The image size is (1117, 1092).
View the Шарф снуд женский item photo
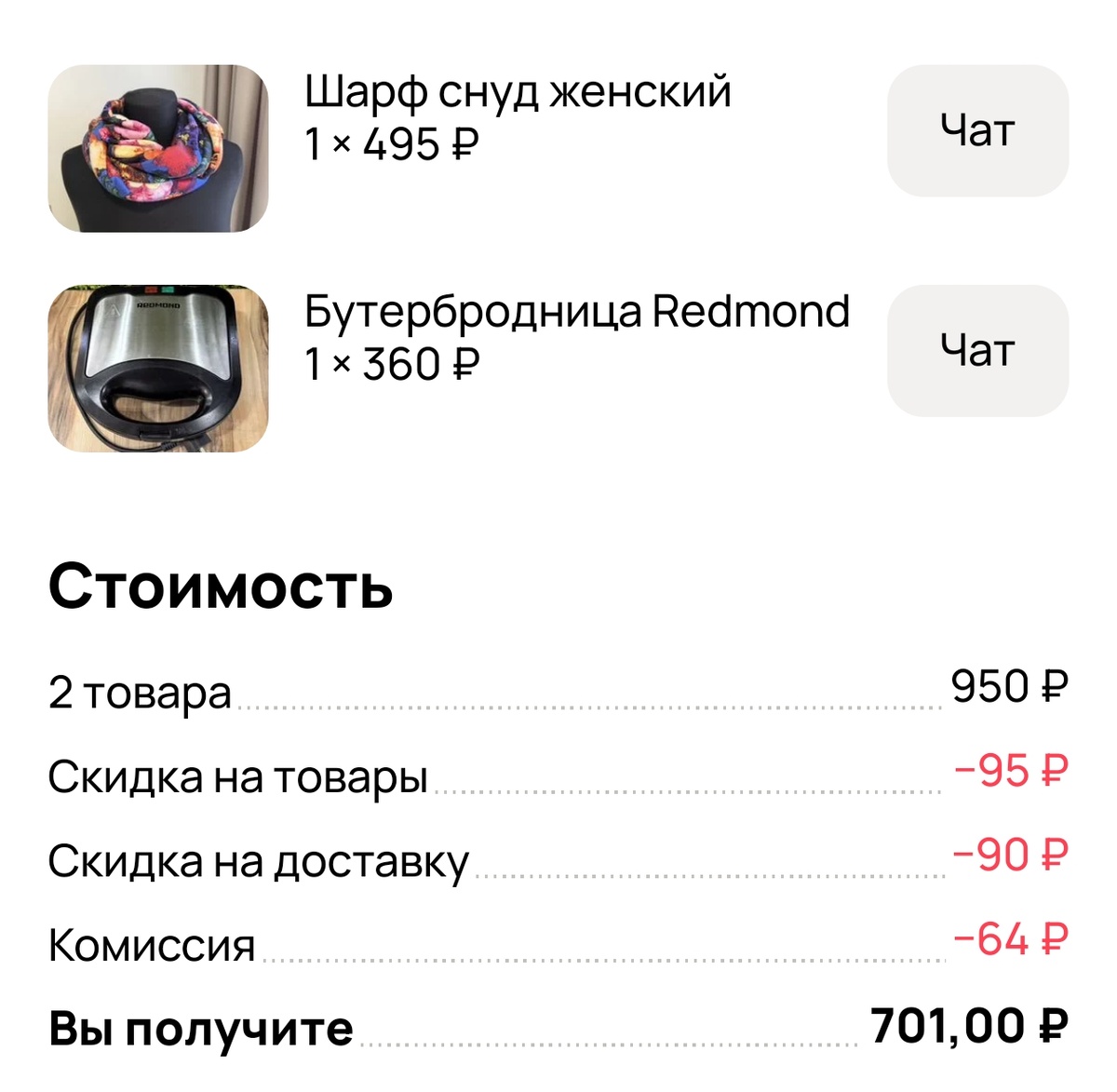[158, 148]
